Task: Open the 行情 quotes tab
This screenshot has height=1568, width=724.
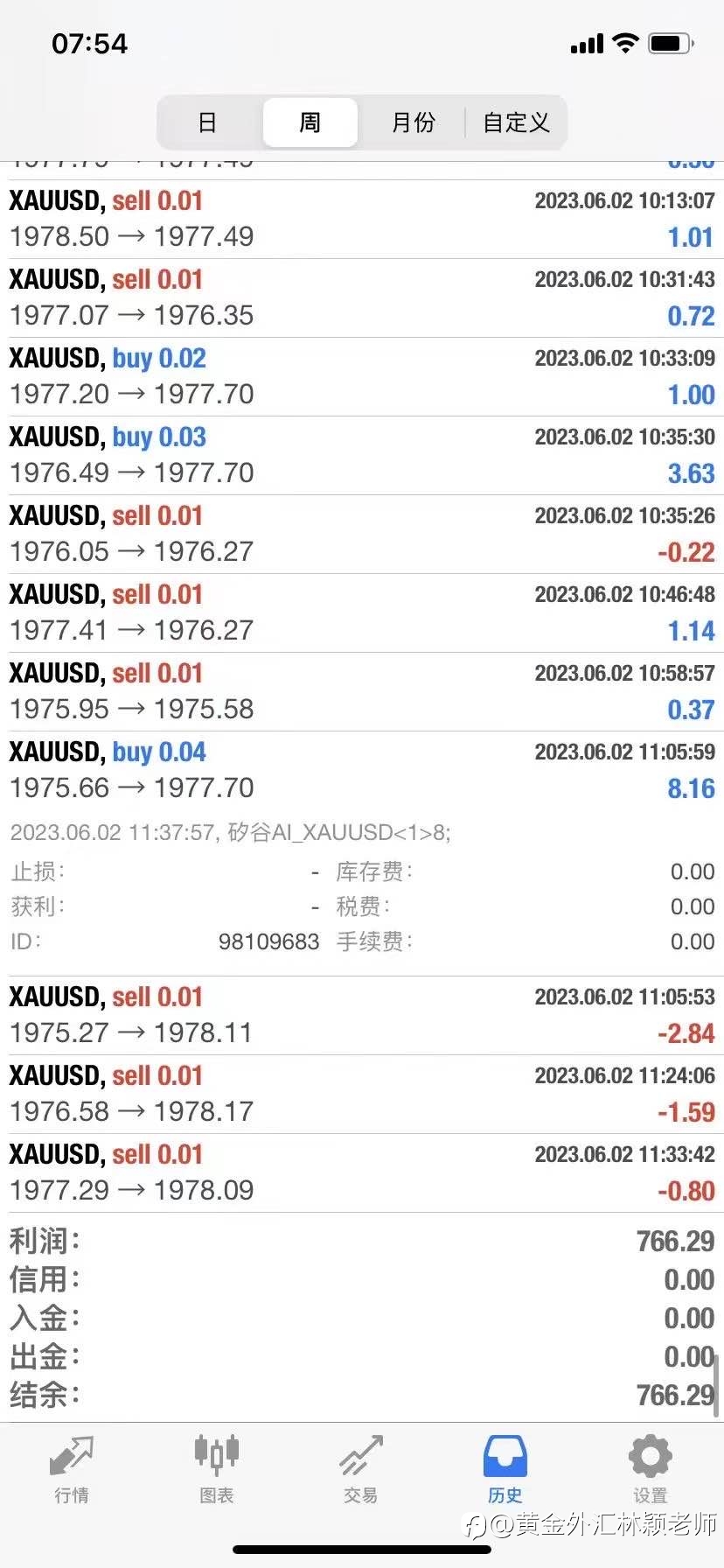Action: click(x=72, y=1470)
